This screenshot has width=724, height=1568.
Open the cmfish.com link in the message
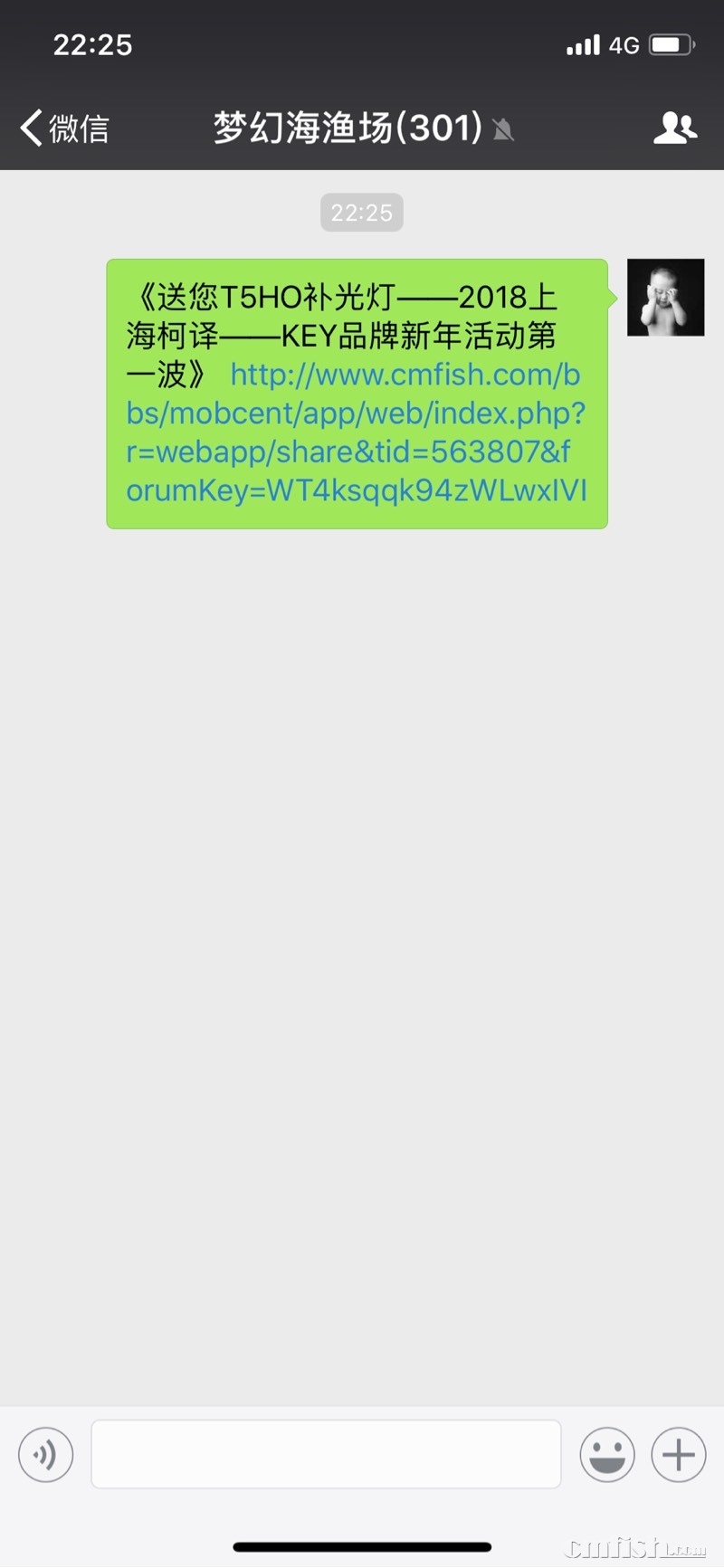pos(356,432)
